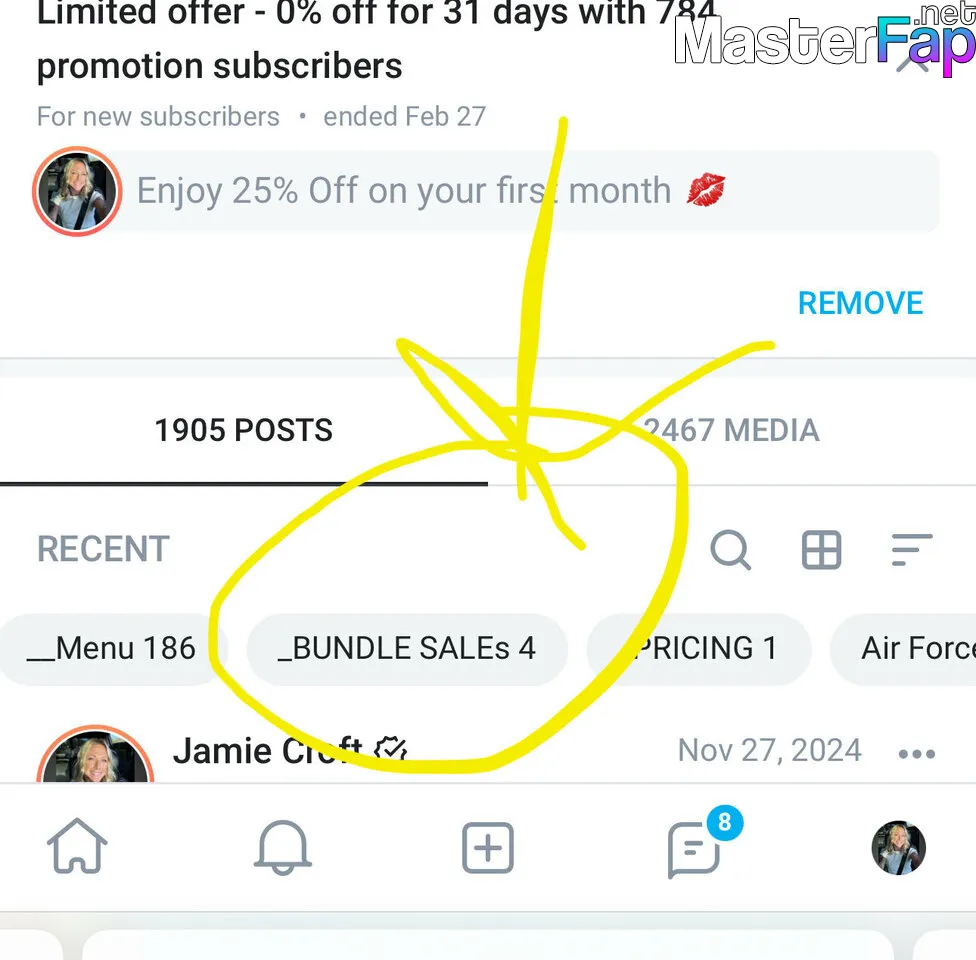Open the notifications bell

click(283, 847)
